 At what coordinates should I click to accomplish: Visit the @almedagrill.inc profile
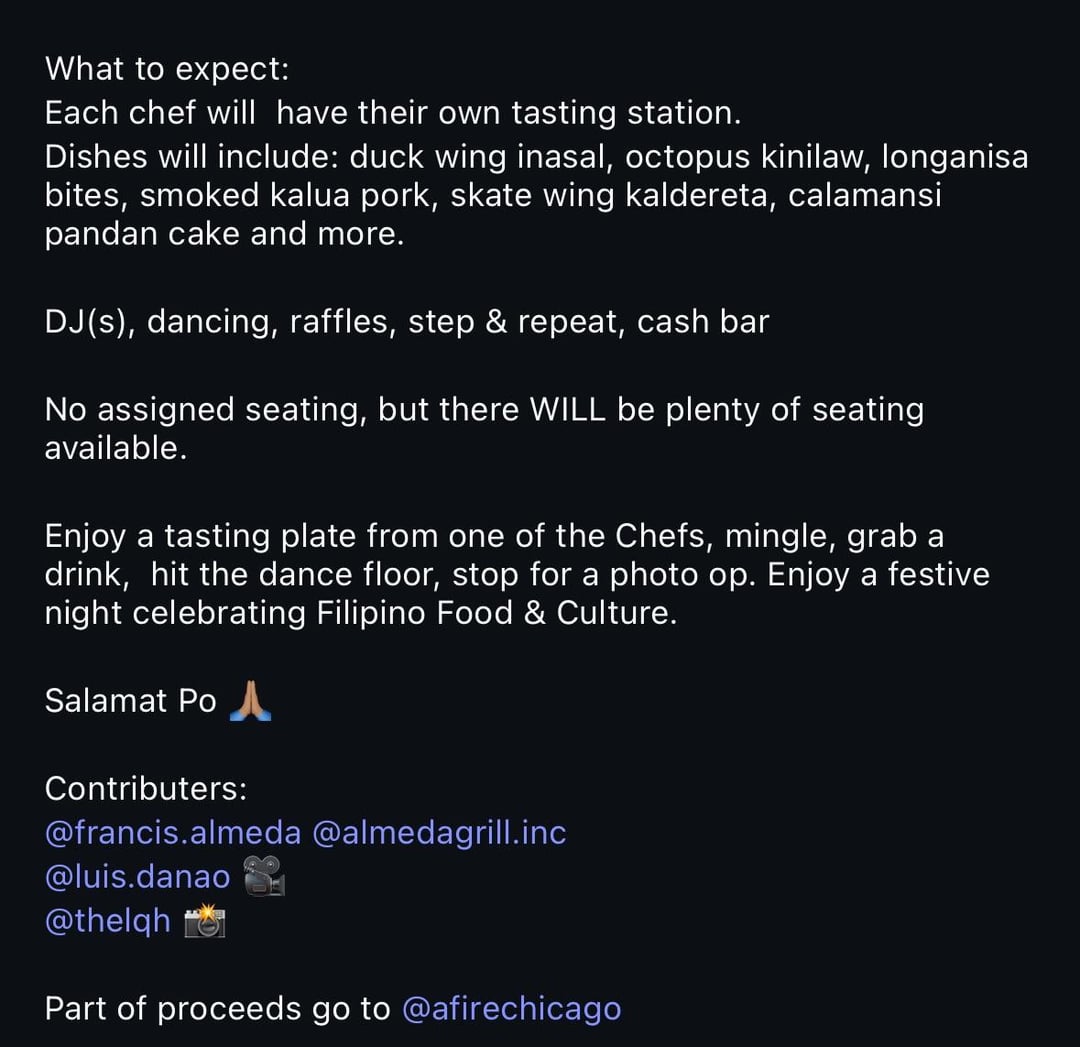(x=439, y=832)
